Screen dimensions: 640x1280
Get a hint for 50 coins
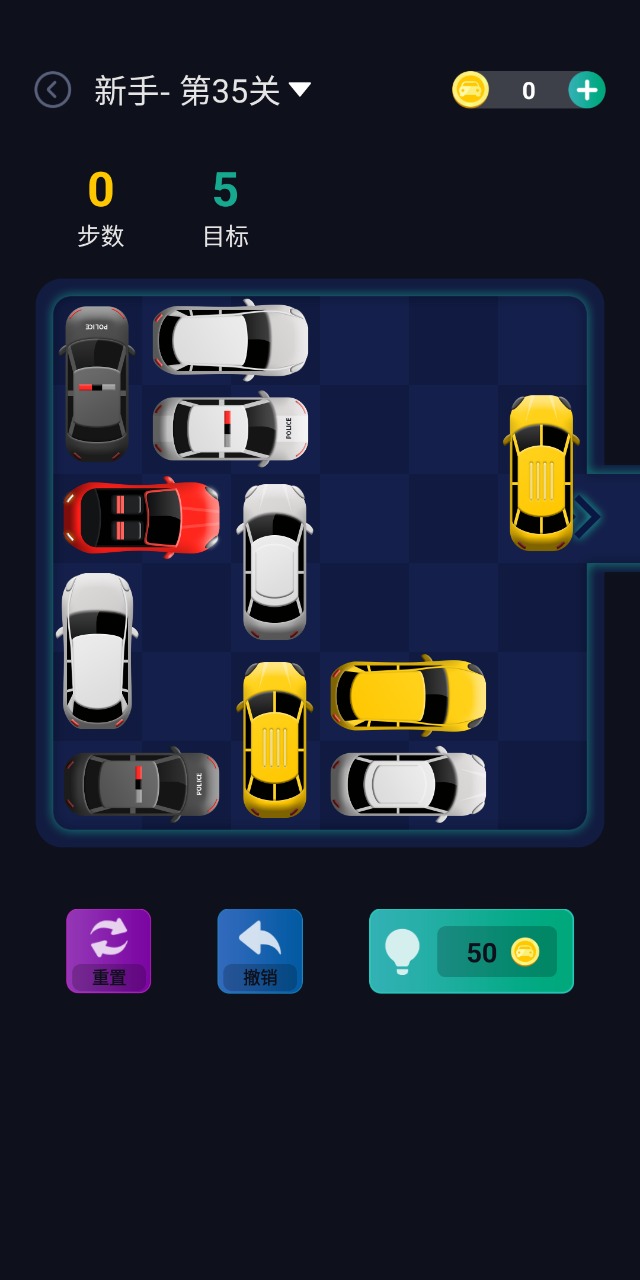click(x=471, y=951)
